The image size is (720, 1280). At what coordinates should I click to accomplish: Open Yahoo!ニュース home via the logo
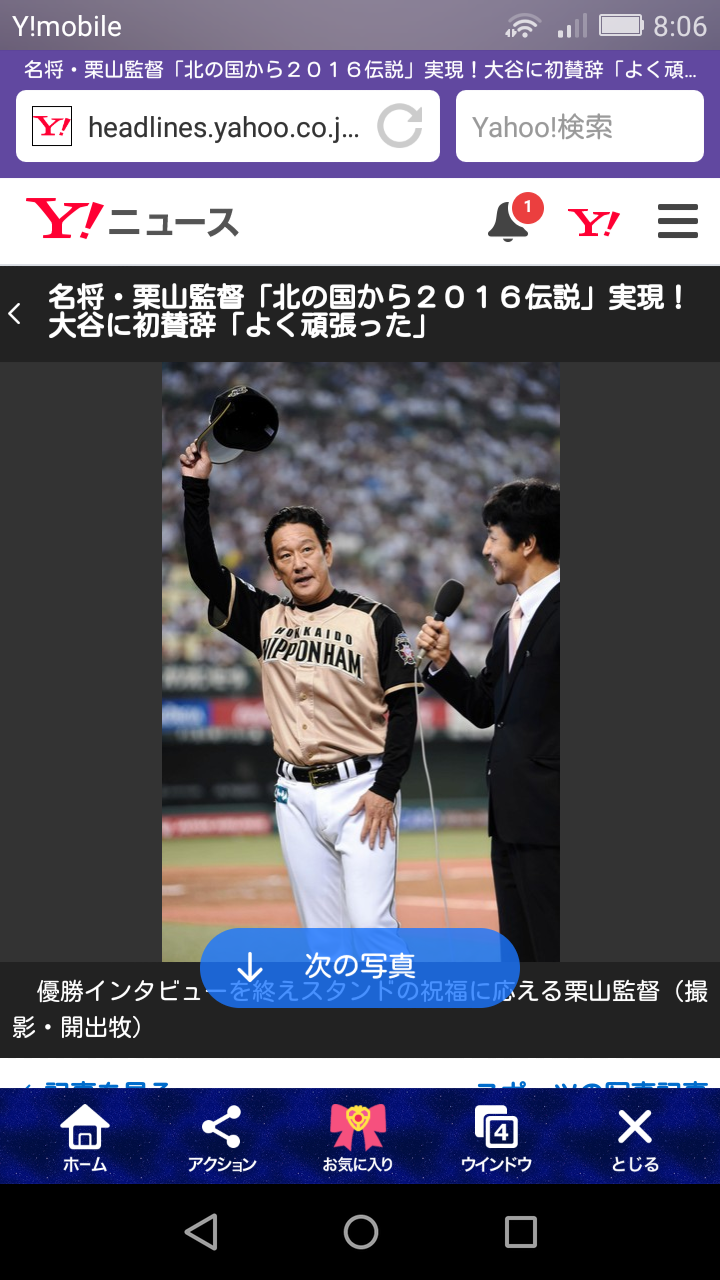(x=132, y=219)
